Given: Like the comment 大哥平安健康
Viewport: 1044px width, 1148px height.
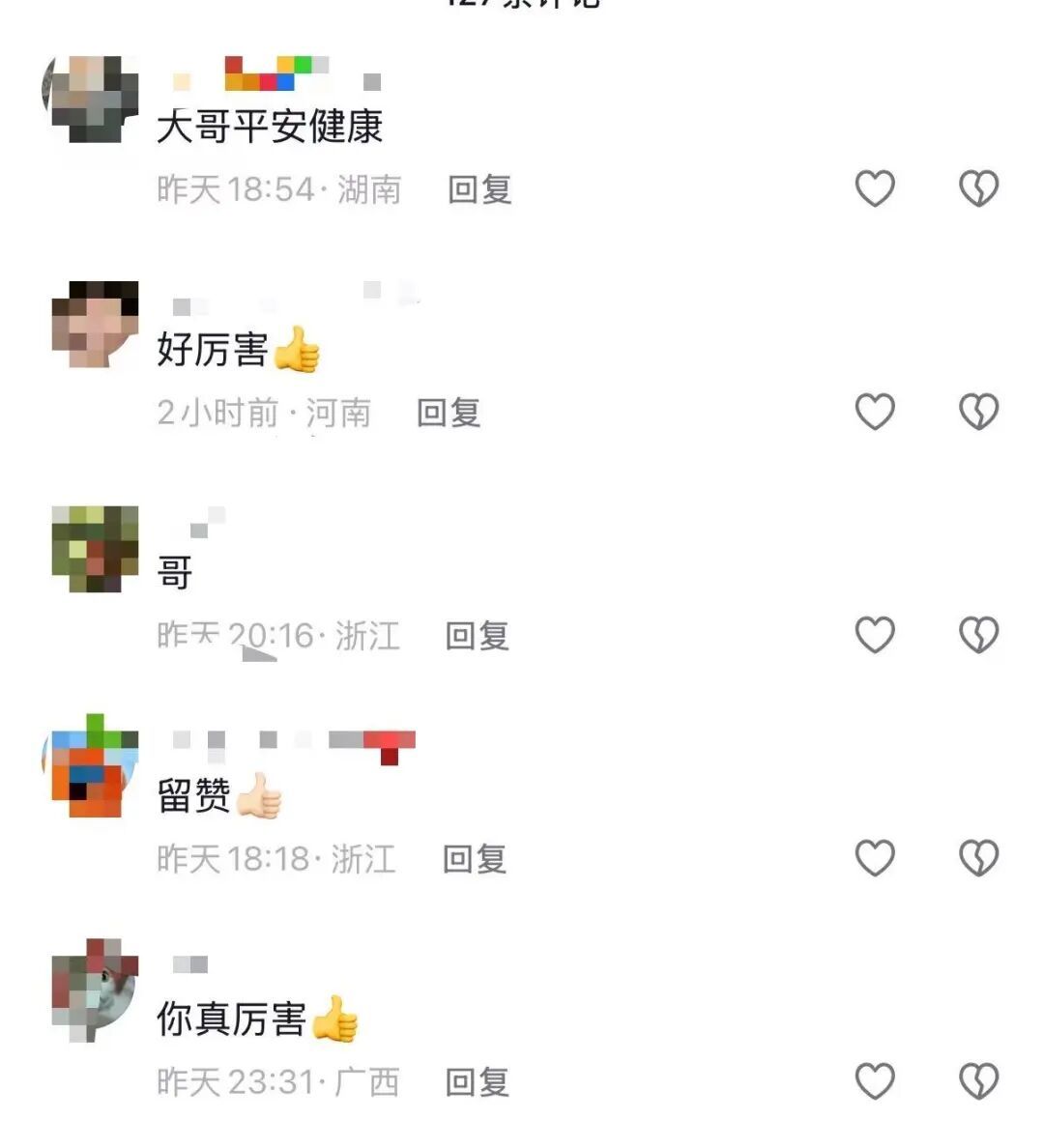Looking at the screenshot, I should point(873,190).
